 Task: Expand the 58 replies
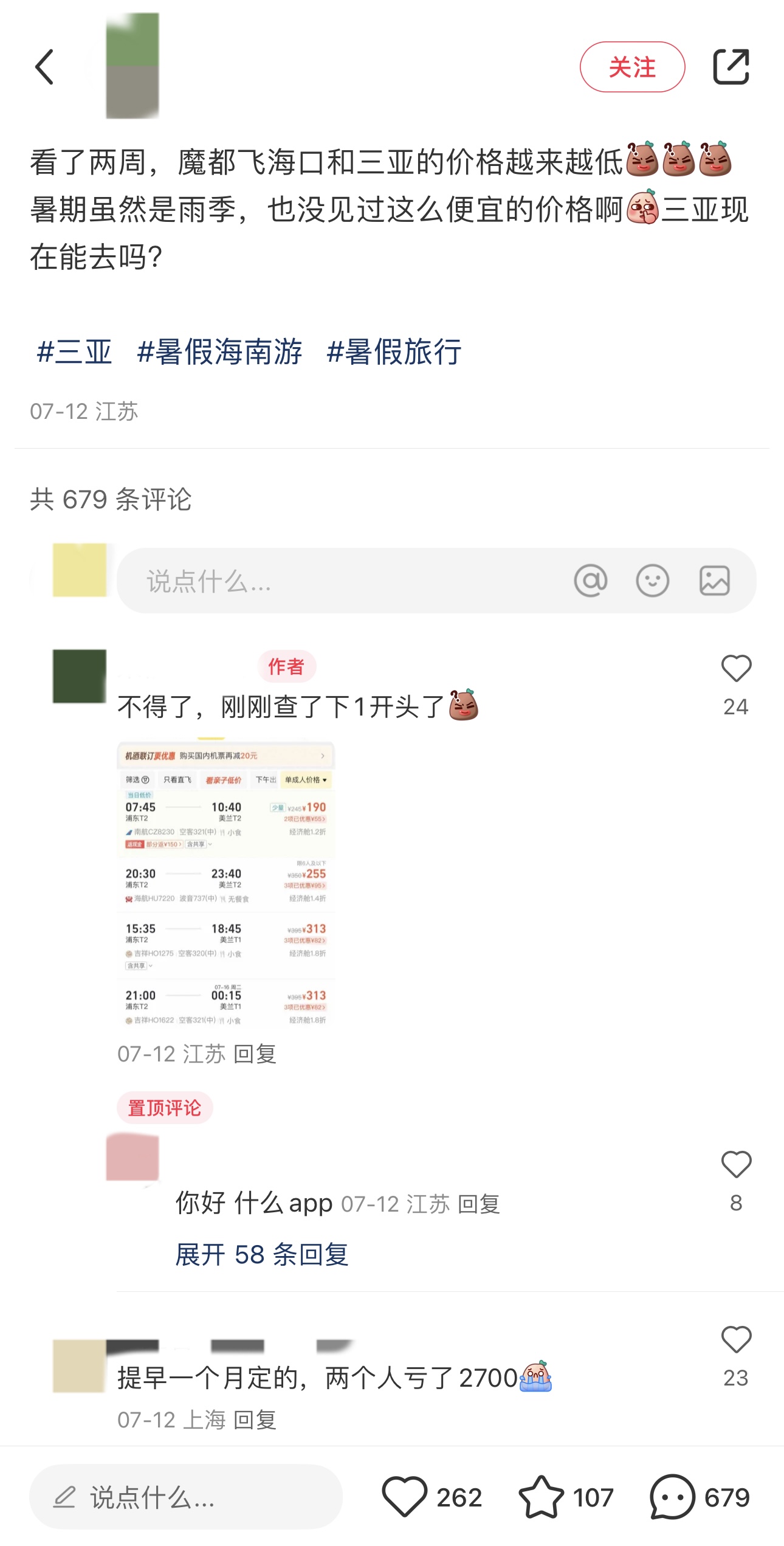coord(262,1255)
